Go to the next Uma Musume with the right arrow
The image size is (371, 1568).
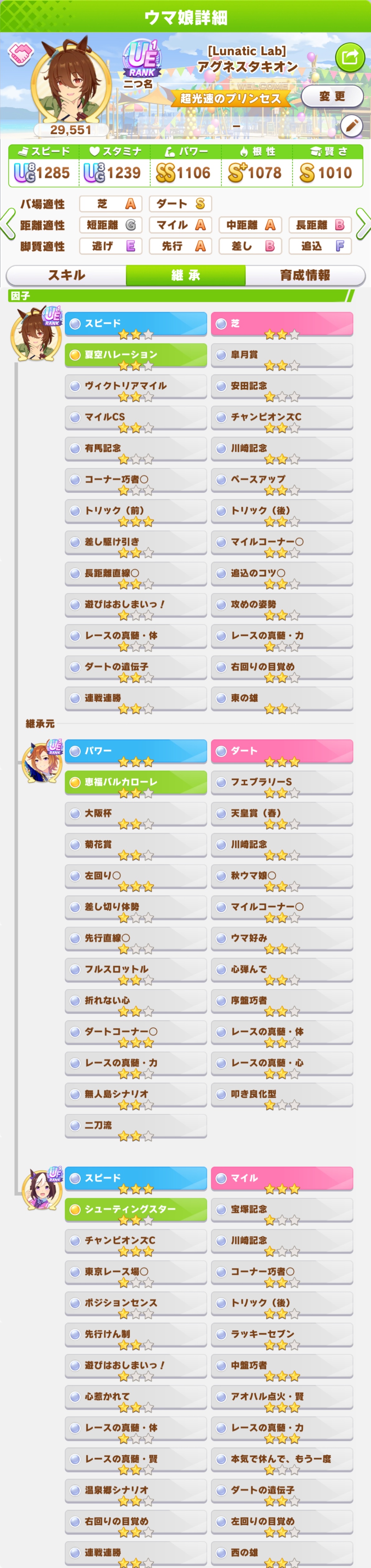tap(363, 225)
